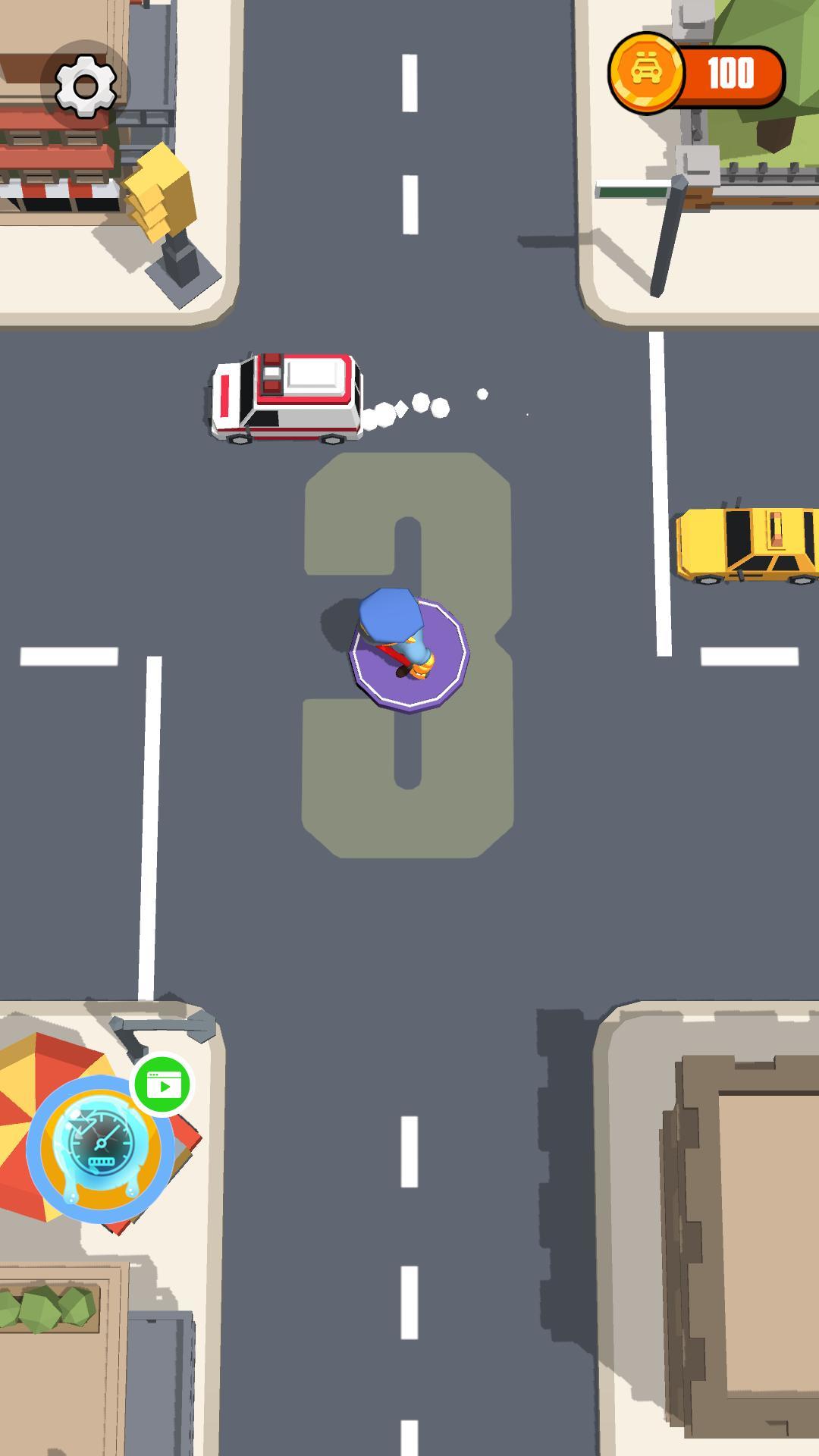Tap the yellow taxi to move it
Screen dimensions: 819x1456
[747, 545]
